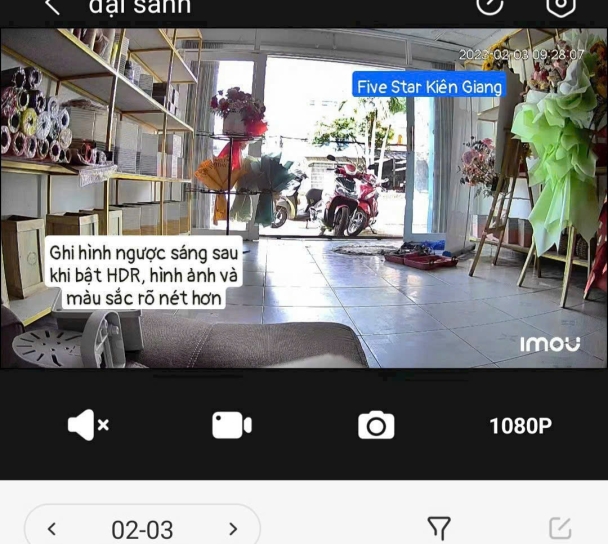The image size is (608, 544).
Task: Unmute the live camera sound
Action: pyautogui.click(x=88, y=426)
